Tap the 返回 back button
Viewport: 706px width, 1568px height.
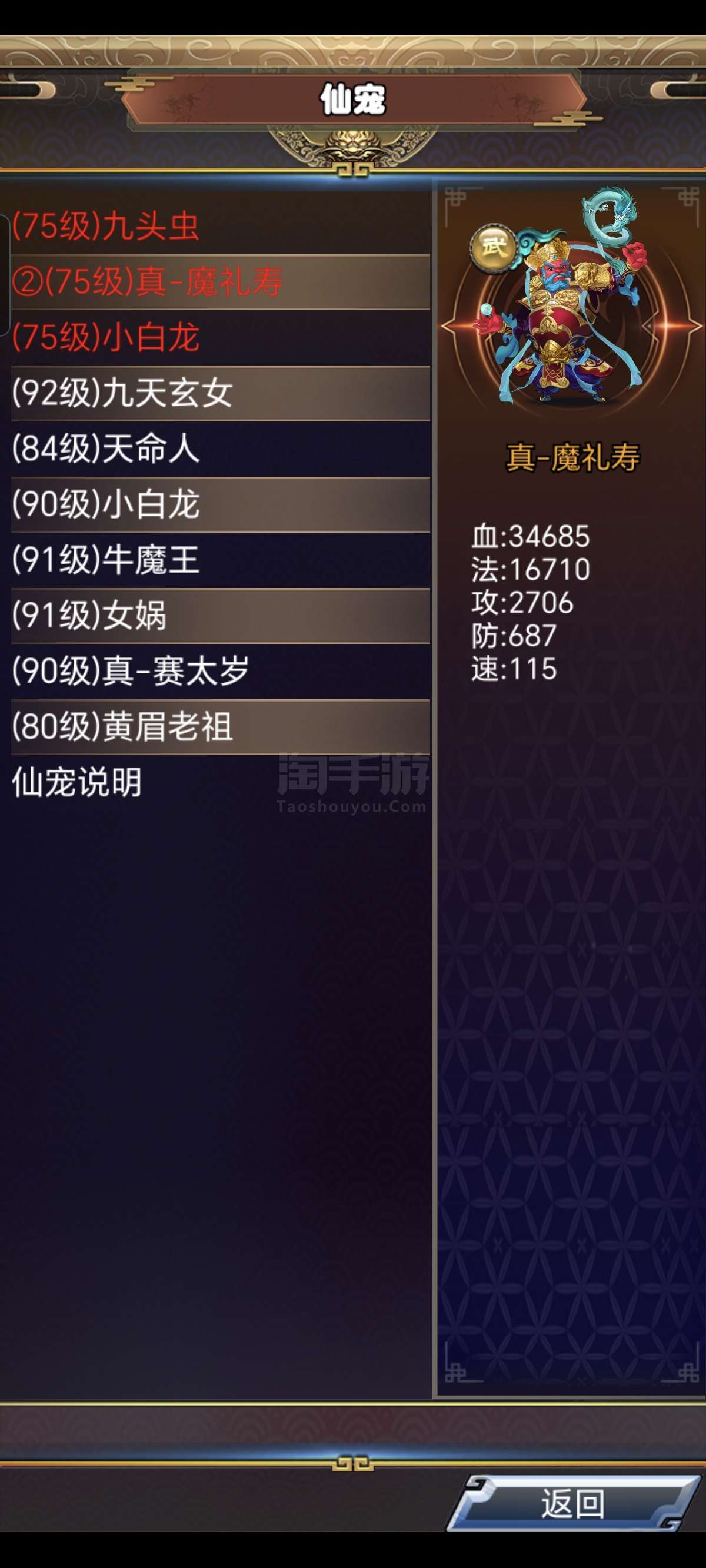(x=572, y=1504)
